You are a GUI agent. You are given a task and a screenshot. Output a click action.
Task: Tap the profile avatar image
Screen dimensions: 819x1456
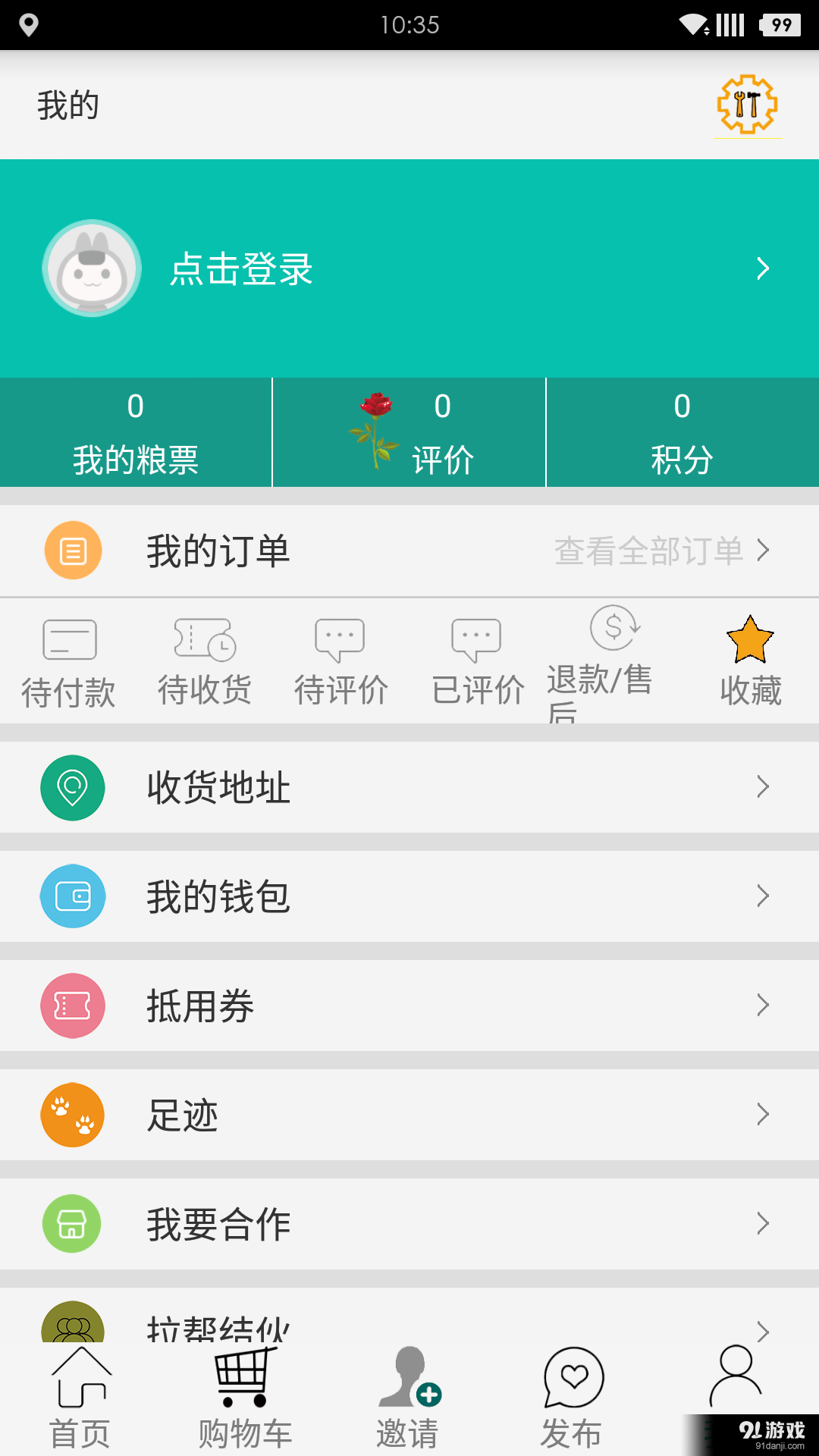pyautogui.click(x=91, y=268)
